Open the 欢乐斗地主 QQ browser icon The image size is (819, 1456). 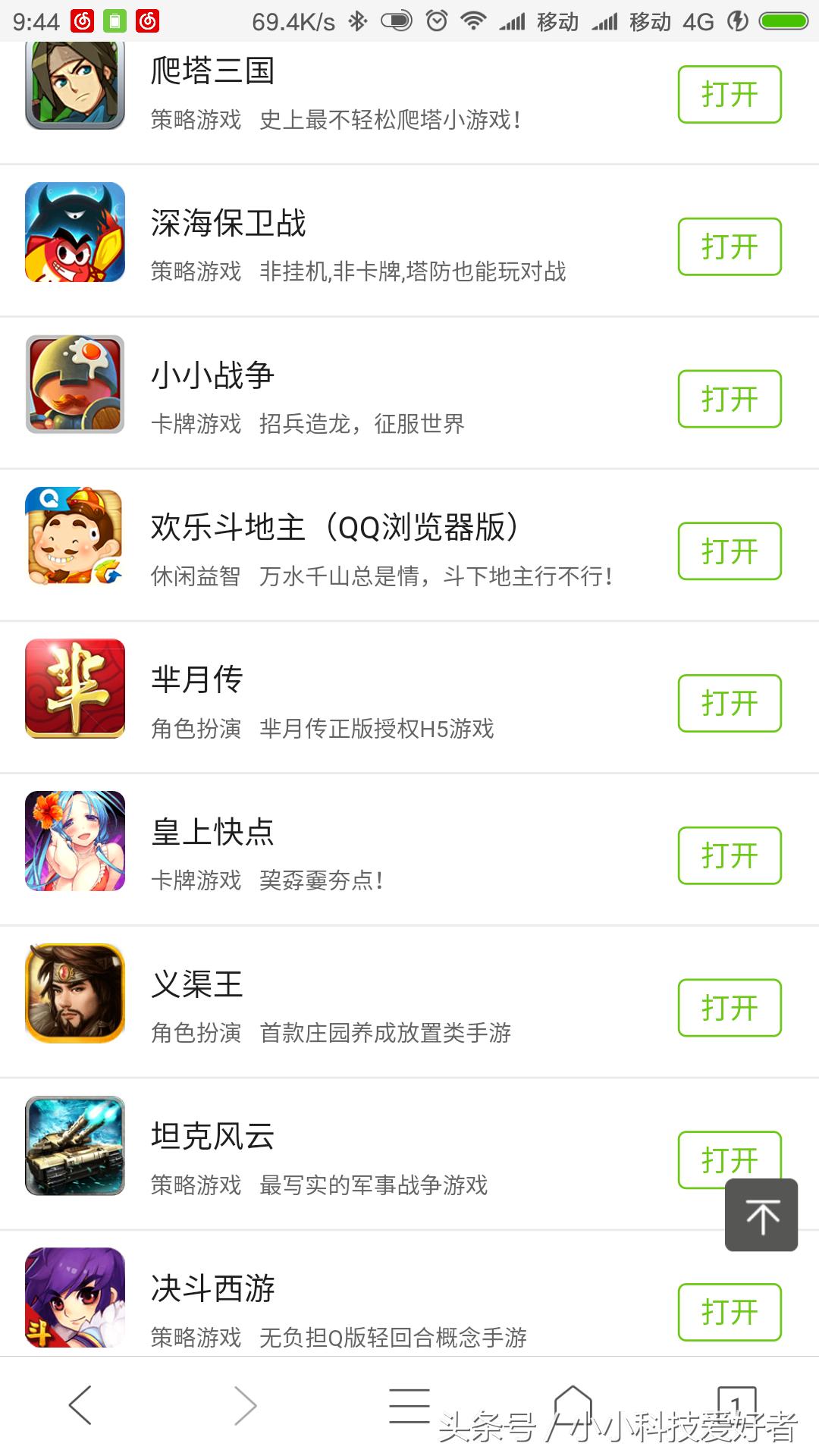(x=74, y=536)
